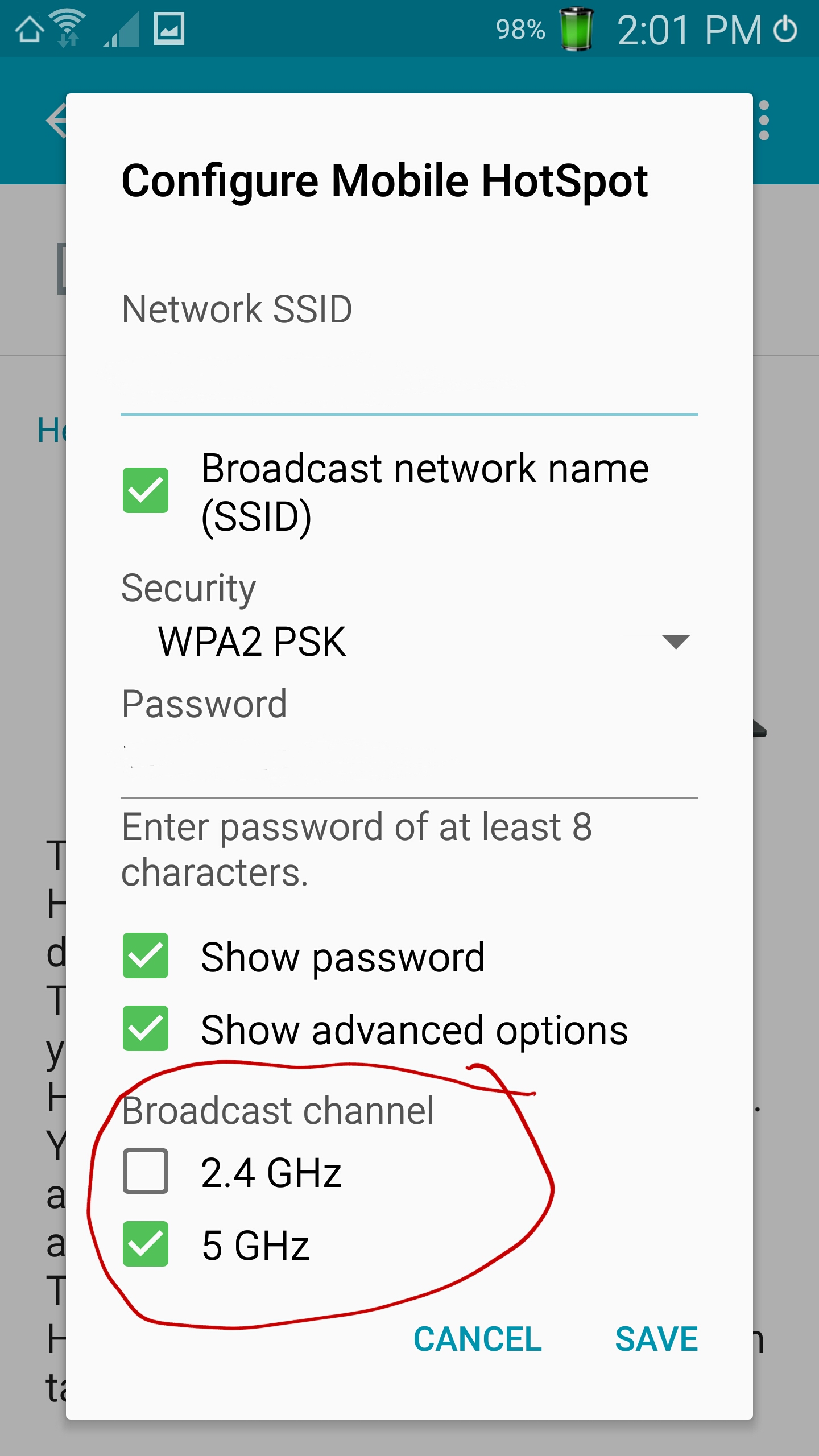
Task: Save the Mobile HotSpot settings
Action: tap(656, 1339)
